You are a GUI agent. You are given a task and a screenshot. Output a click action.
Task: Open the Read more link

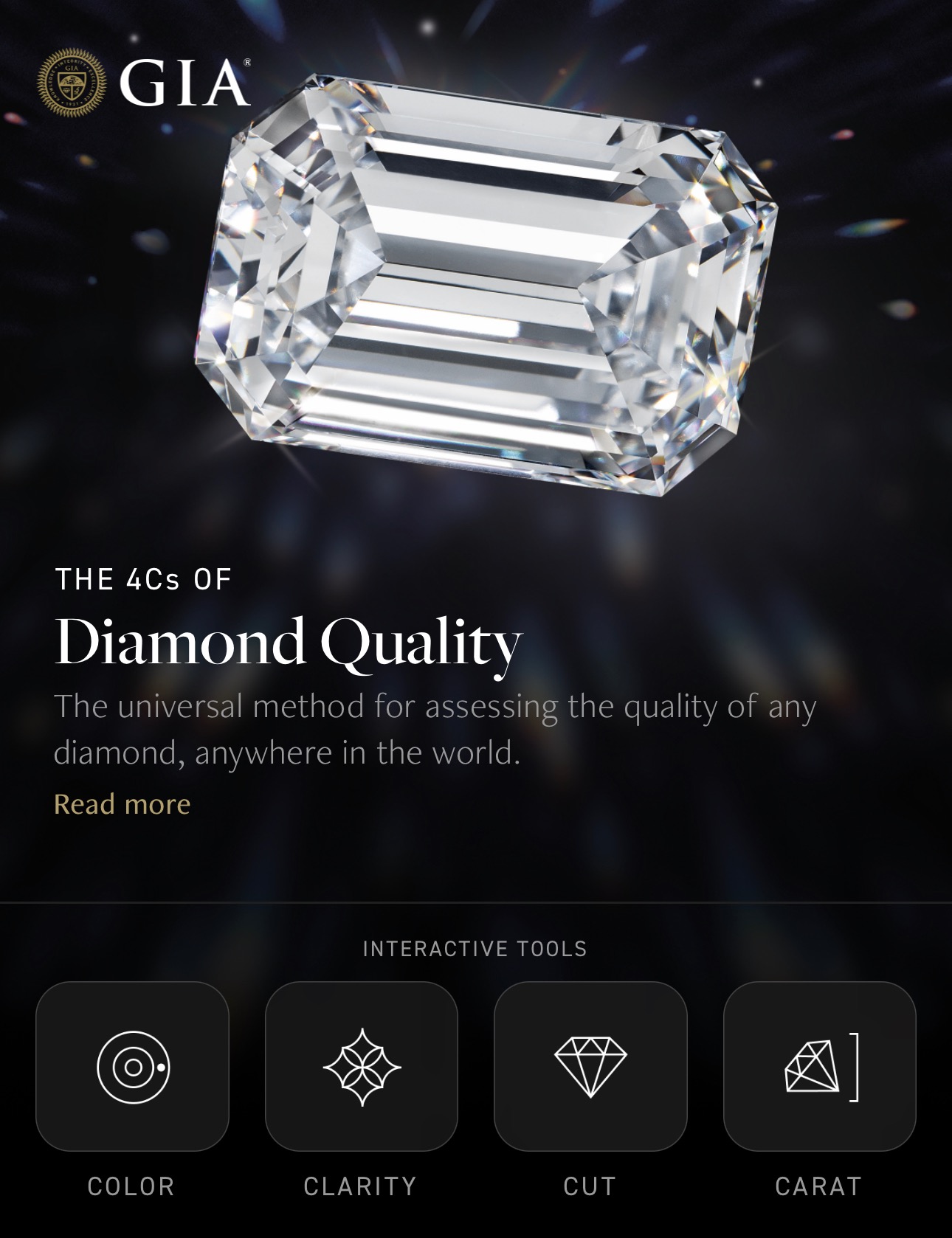pos(122,804)
